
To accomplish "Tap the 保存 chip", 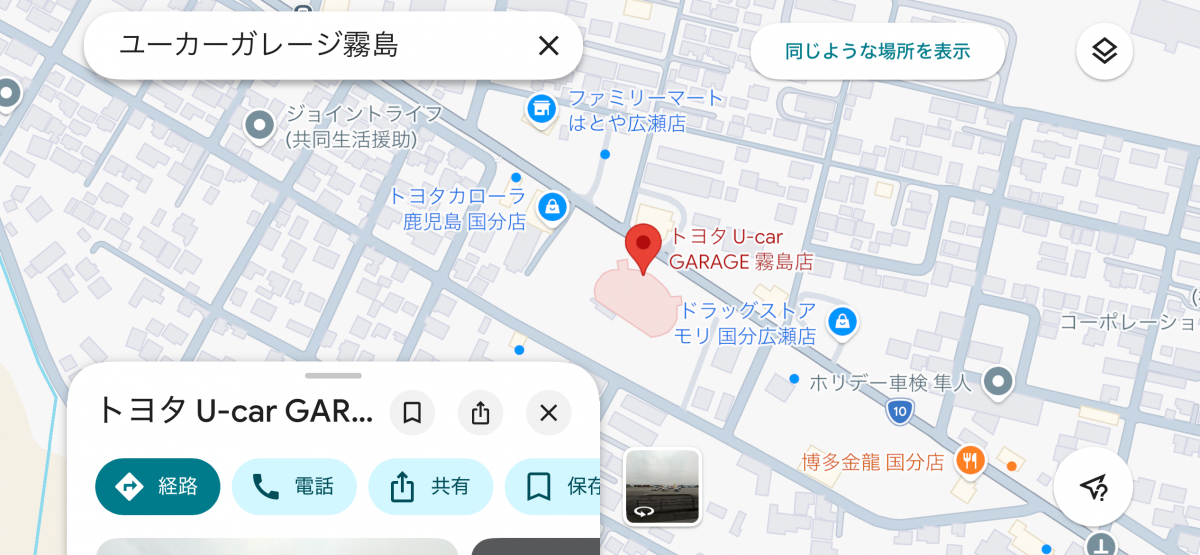I will click(552, 487).
